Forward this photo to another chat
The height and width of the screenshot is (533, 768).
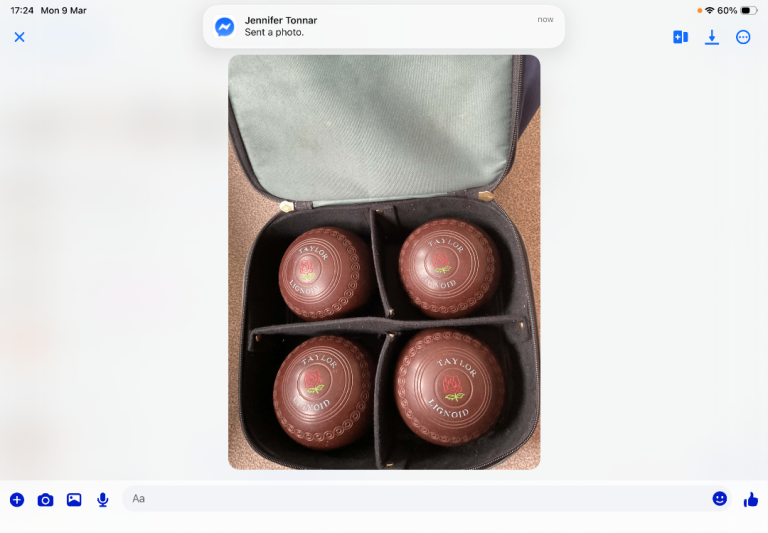pos(680,37)
